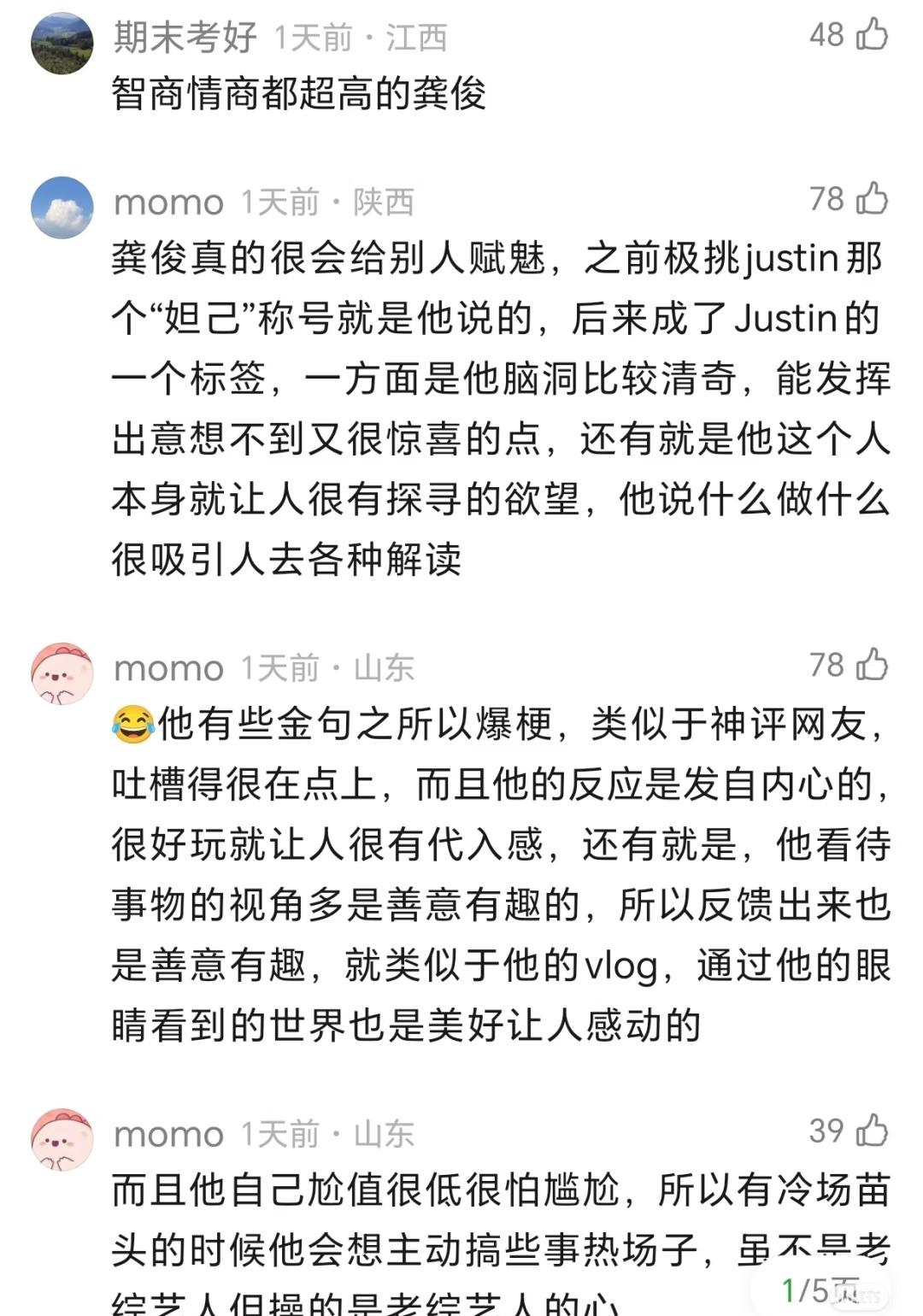Like the comment by 期末考好
Screen dimensions: 923x1316
872,35
